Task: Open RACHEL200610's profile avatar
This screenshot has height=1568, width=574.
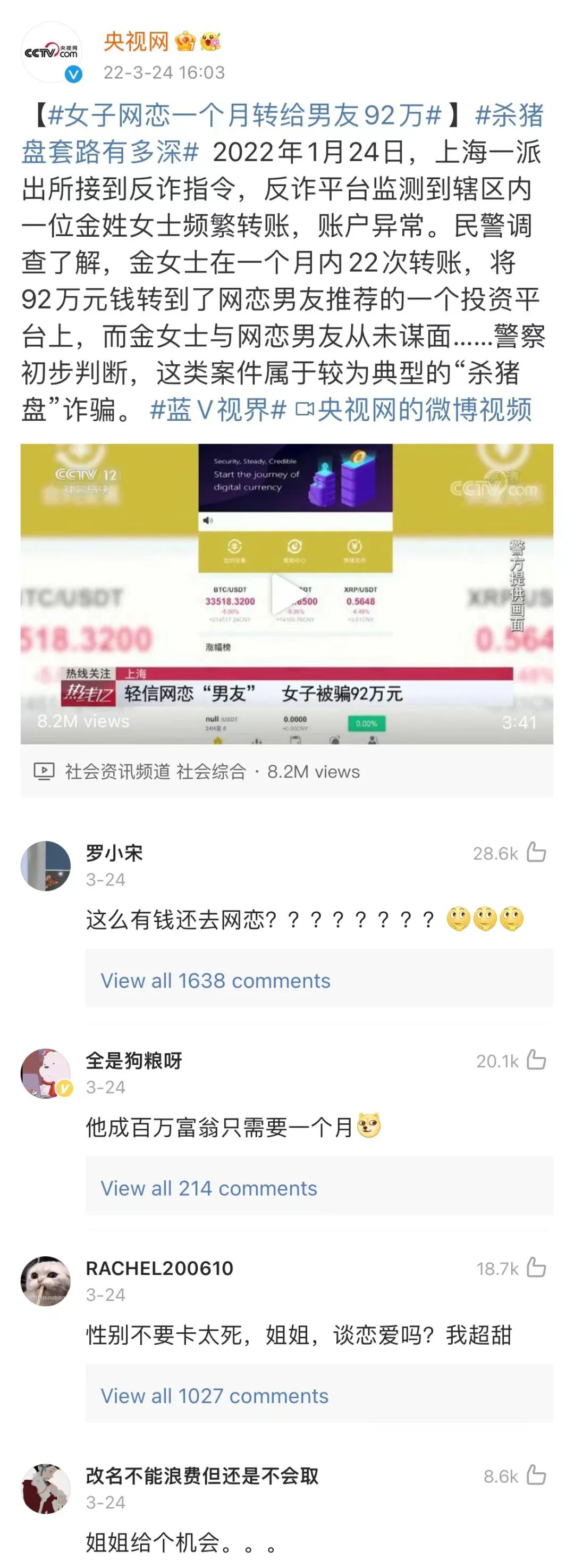Action: click(x=46, y=1281)
